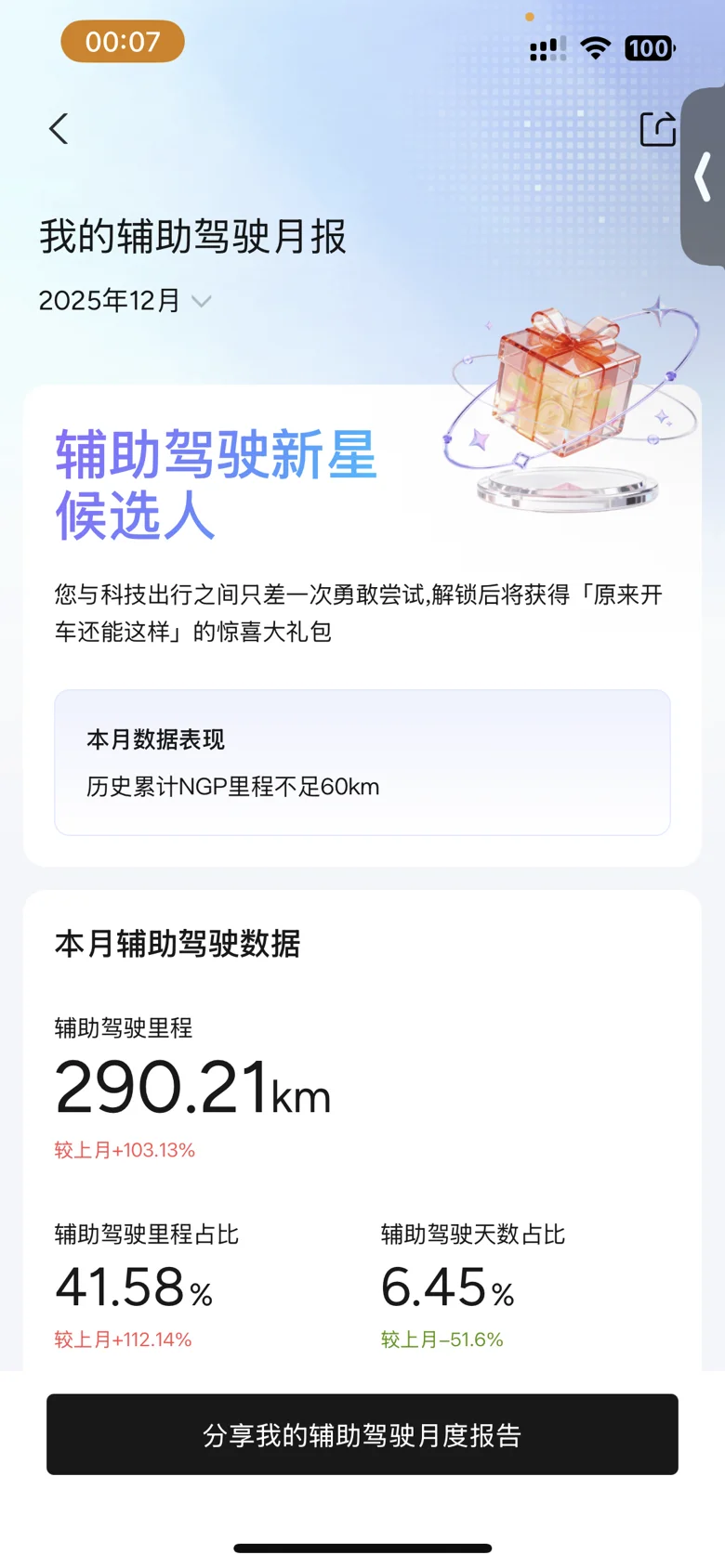Open the floating side panel arrow handle
Screen dimensions: 725x1568
pyautogui.click(x=704, y=176)
